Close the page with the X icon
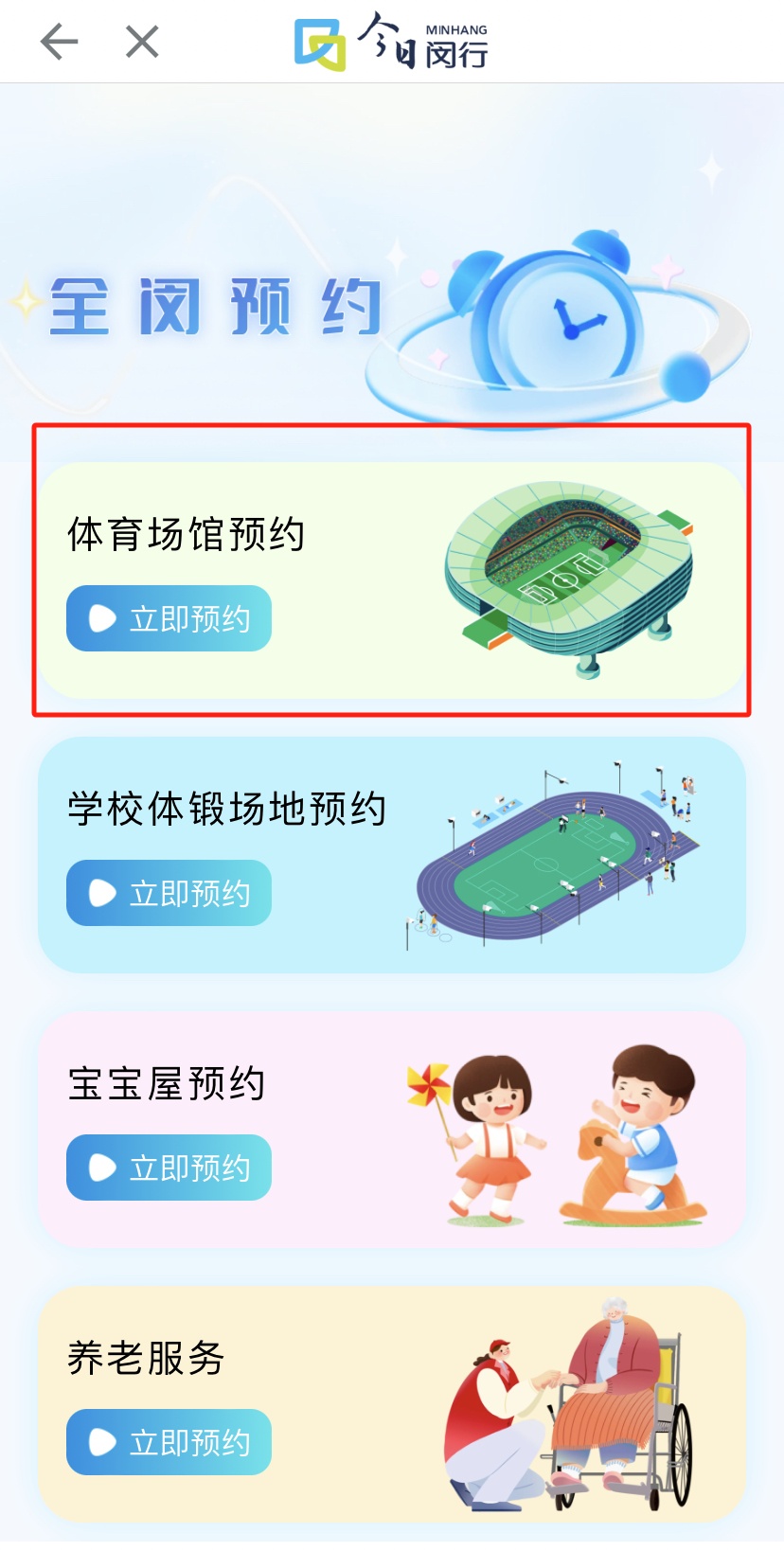The height and width of the screenshot is (1551, 784). click(x=142, y=42)
